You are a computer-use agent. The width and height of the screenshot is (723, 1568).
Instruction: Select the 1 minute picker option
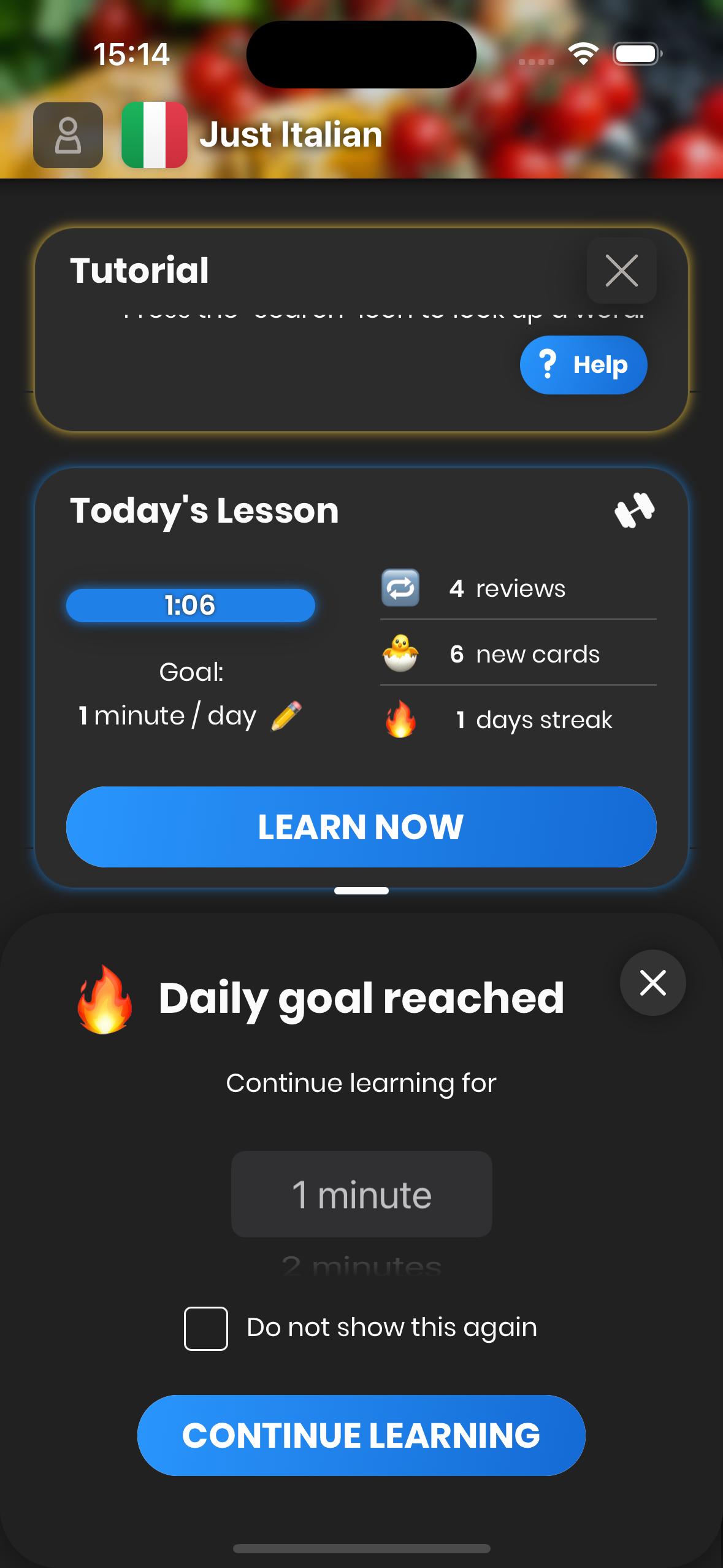[x=361, y=1194]
